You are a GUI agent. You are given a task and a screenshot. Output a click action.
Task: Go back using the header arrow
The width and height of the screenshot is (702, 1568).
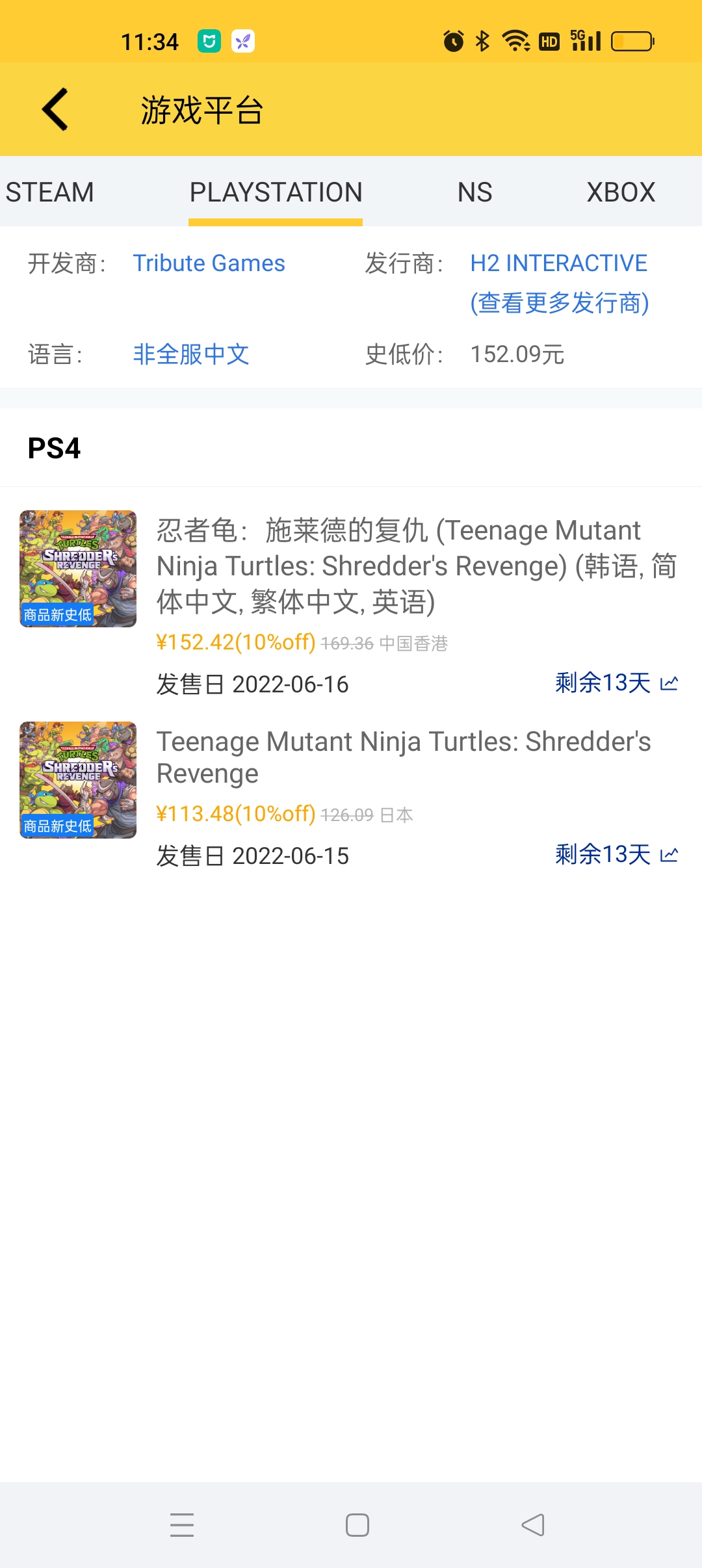click(56, 109)
